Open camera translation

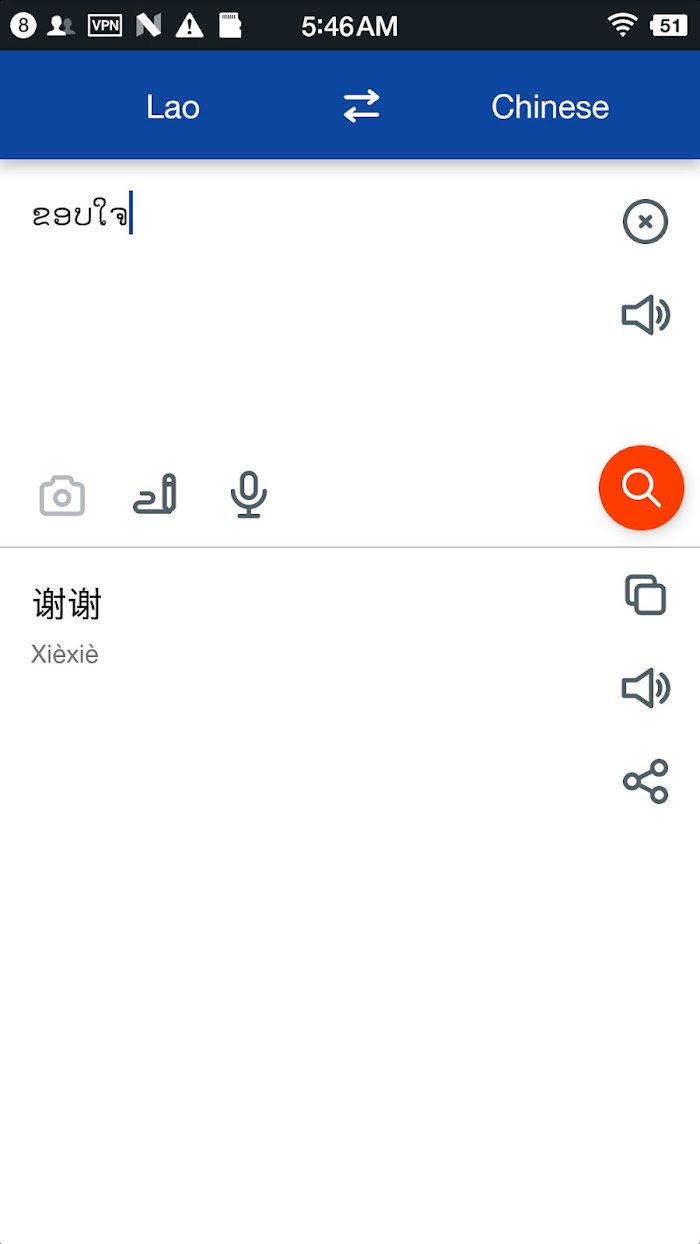[62, 496]
